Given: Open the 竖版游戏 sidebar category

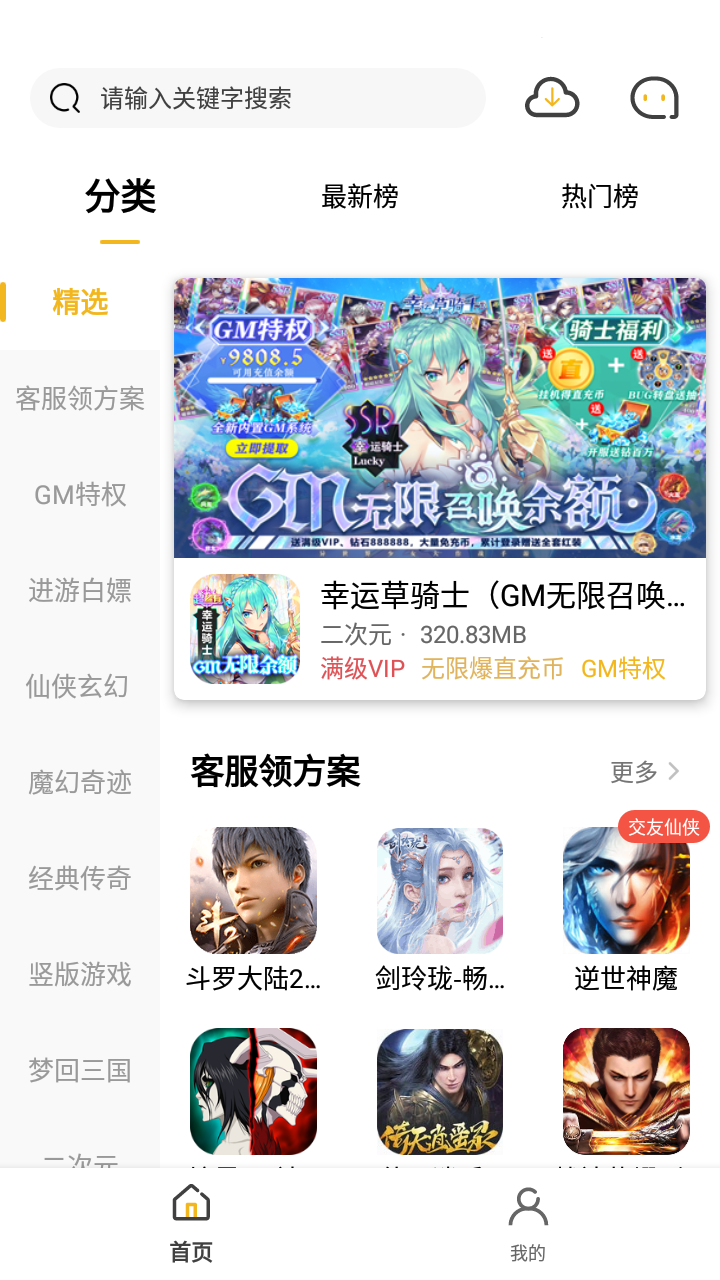Looking at the screenshot, I should click(80, 975).
